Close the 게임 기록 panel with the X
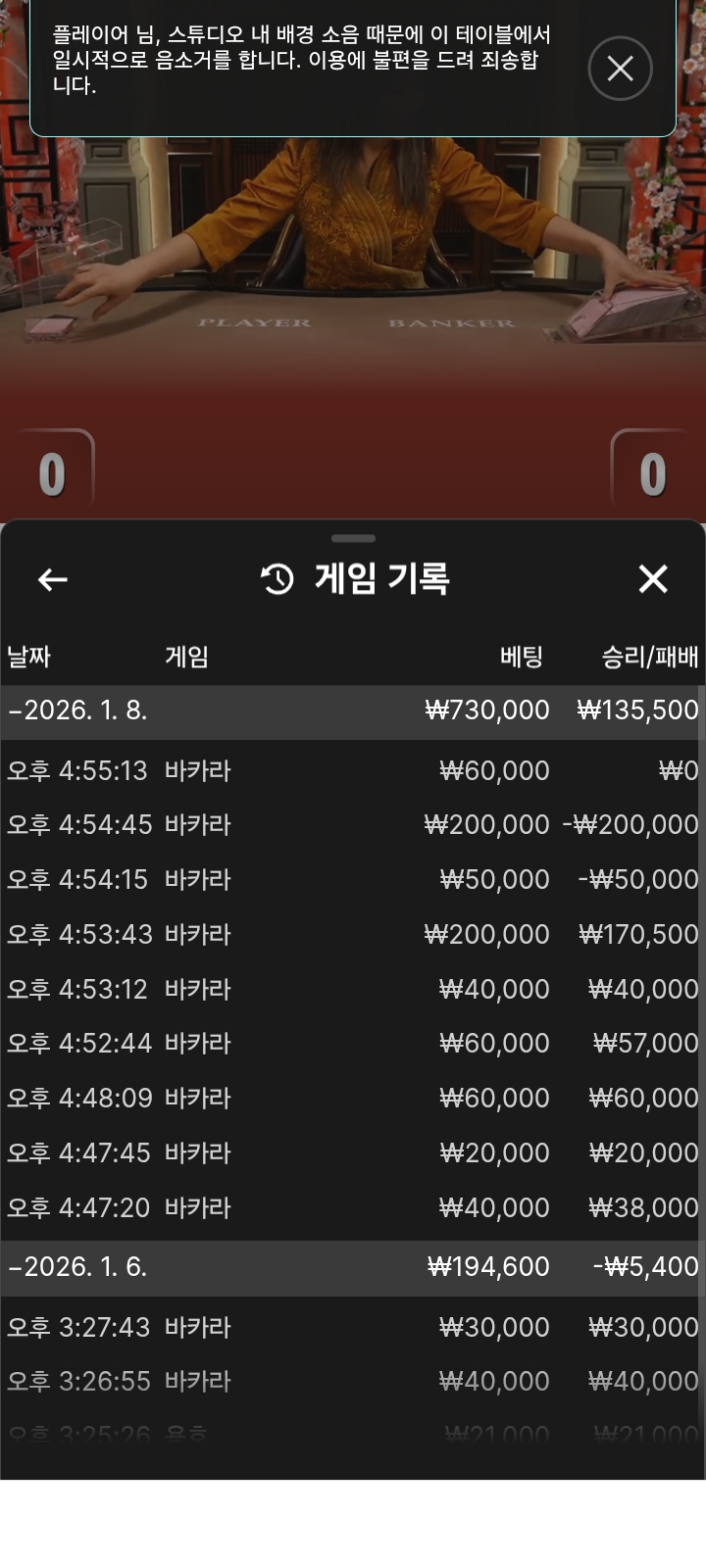This screenshot has width=706, height=1568. (653, 579)
